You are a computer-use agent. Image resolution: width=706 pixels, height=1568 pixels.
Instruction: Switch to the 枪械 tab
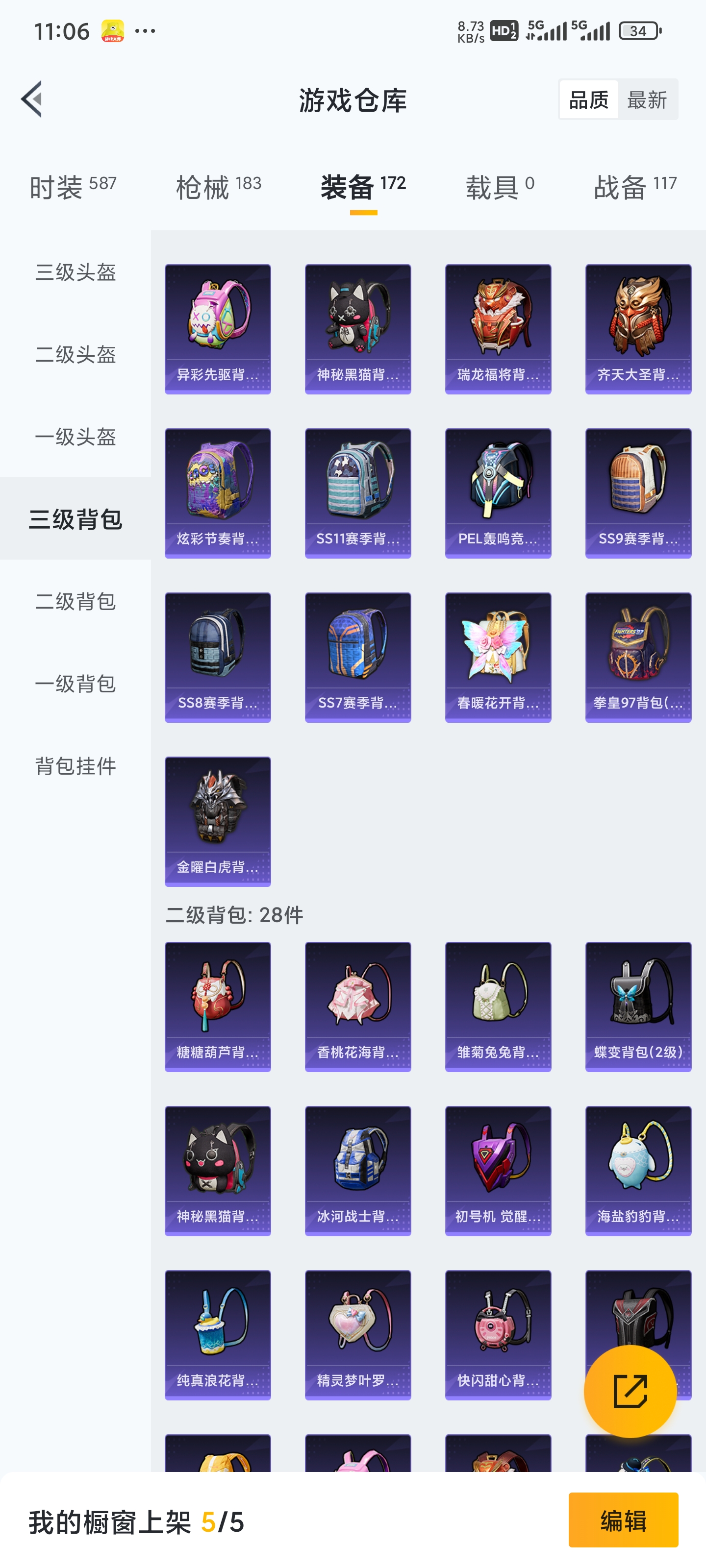(218, 186)
